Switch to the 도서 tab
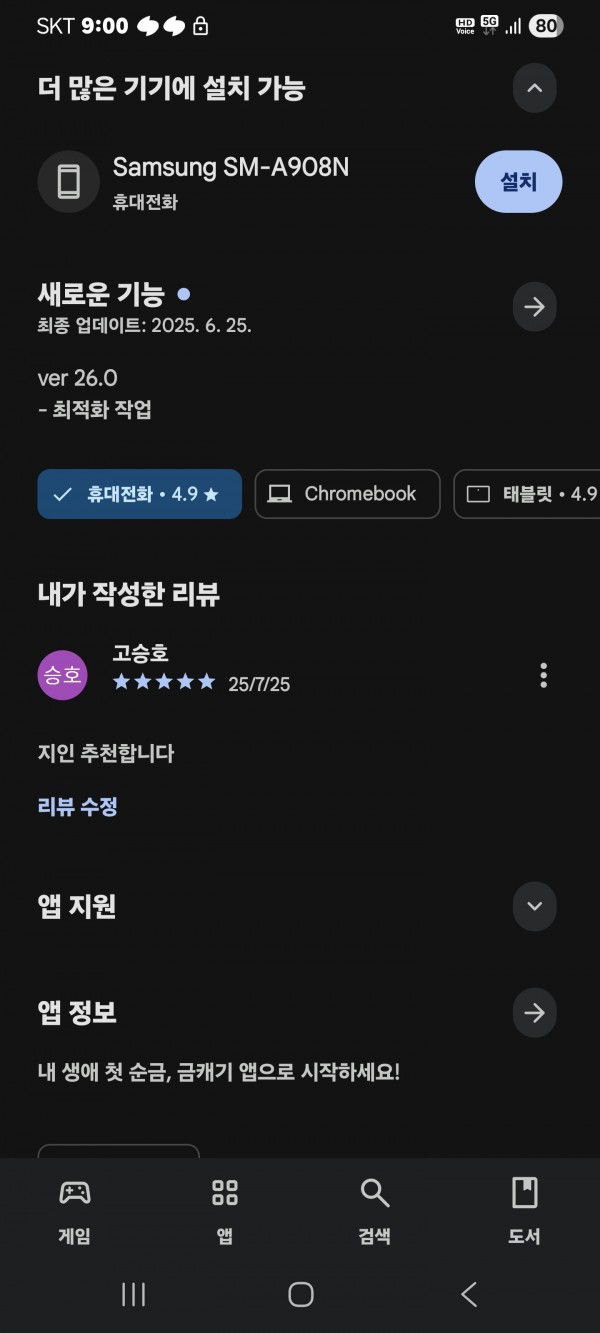This screenshot has width=600, height=1333. (524, 1210)
